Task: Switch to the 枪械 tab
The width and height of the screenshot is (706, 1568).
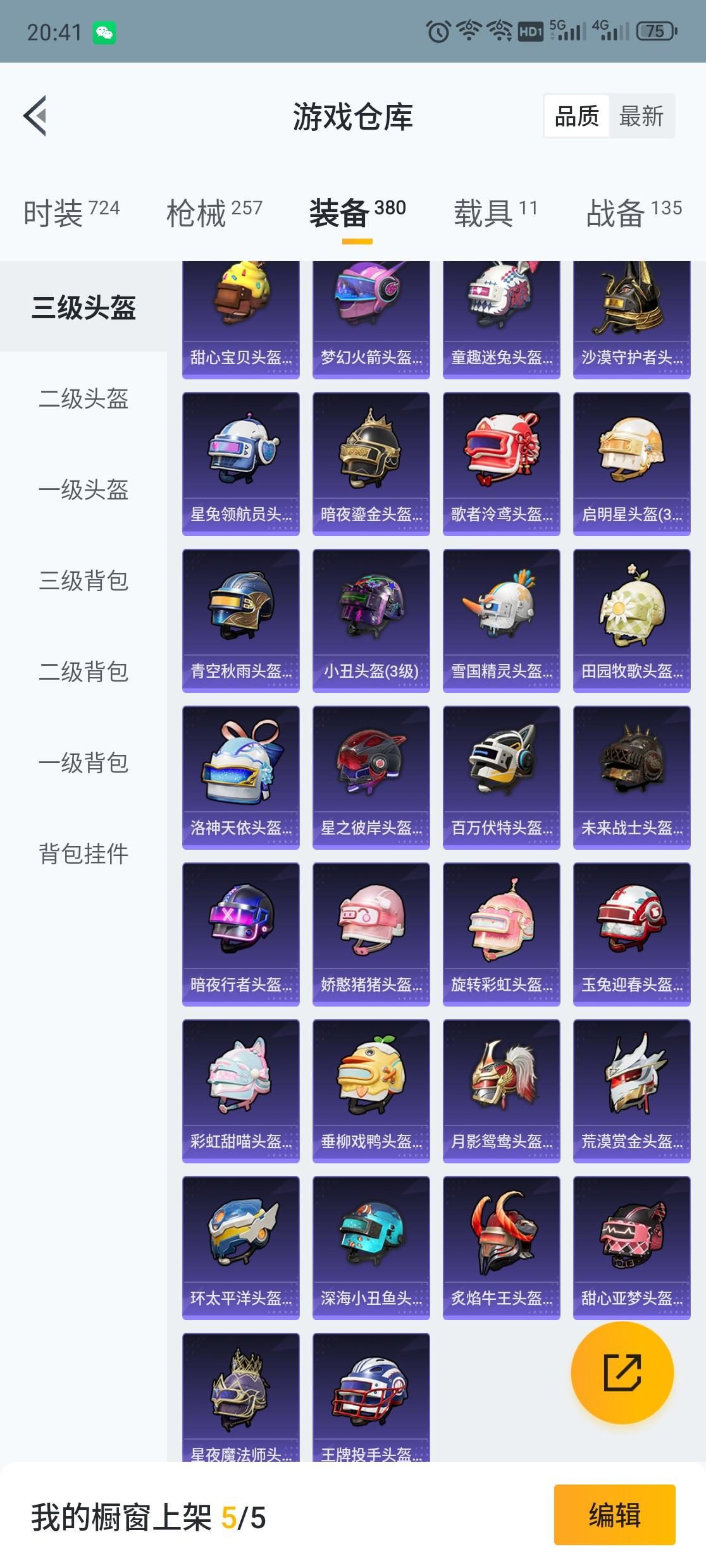Action: 214,212
